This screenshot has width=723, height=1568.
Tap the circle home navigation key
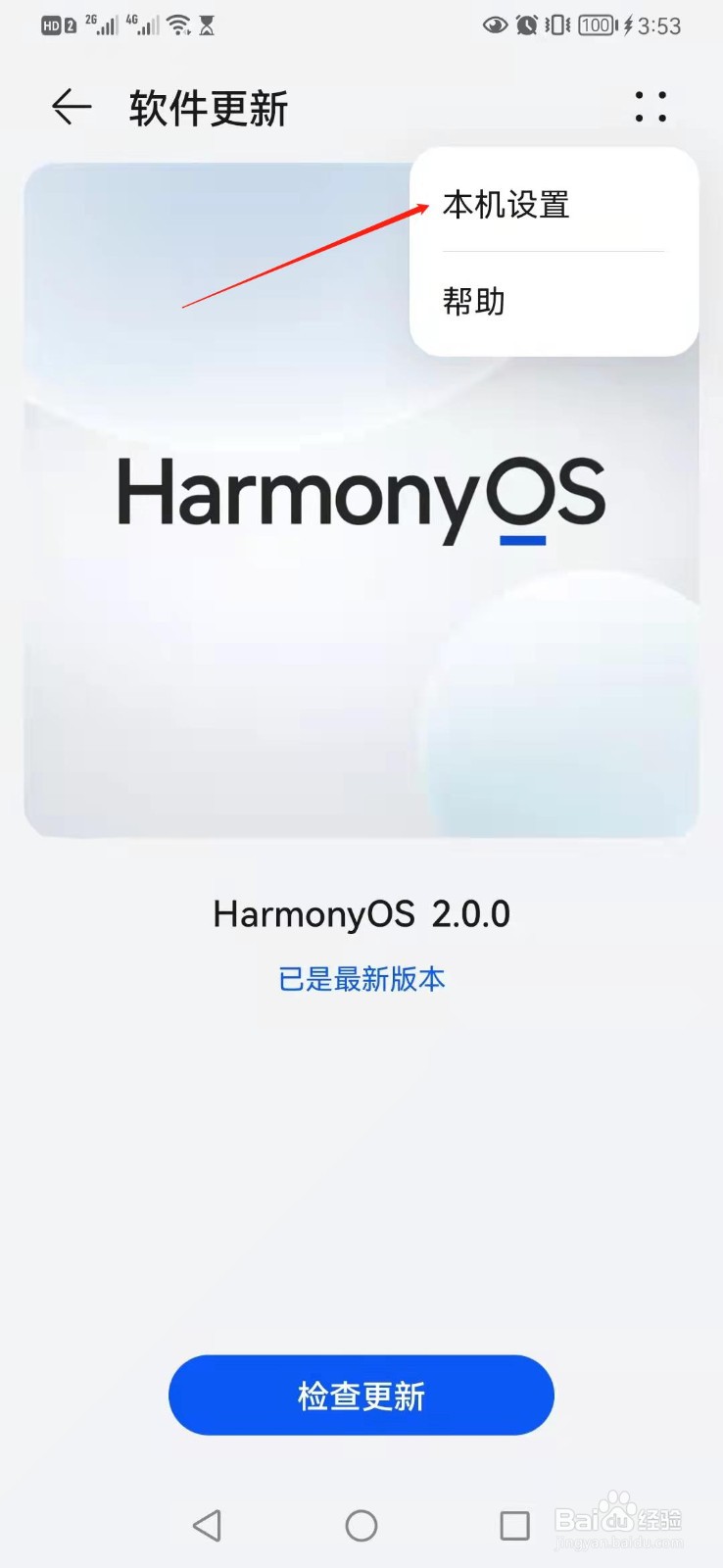[x=361, y=1525]
